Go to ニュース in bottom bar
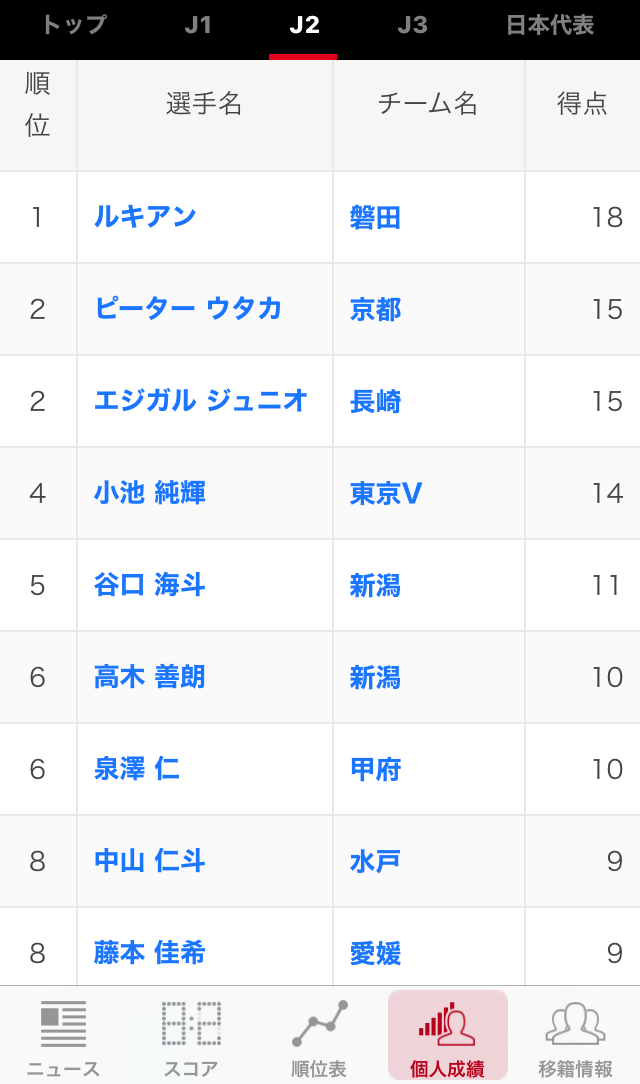640x1084 pixels. click(x=64, y=1036)
